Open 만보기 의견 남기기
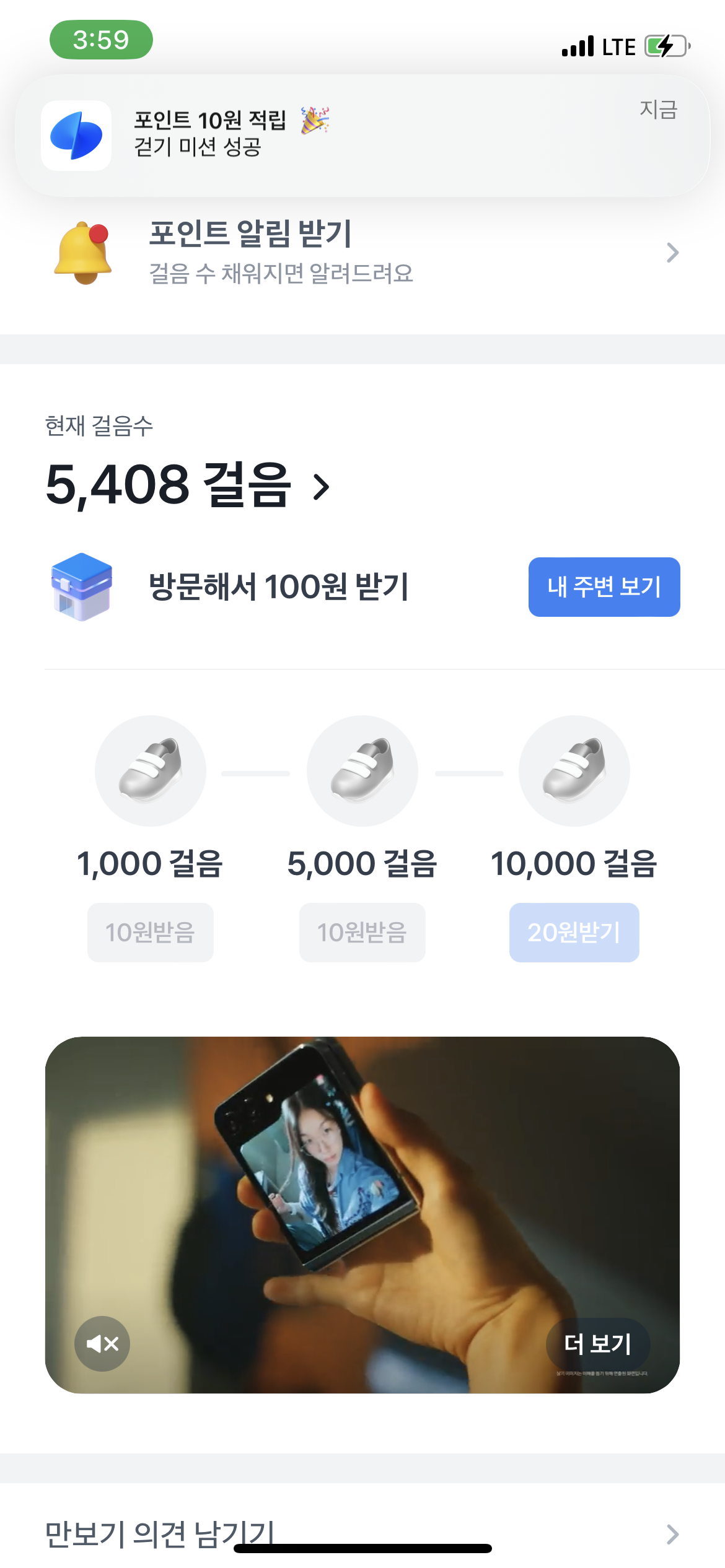This screenshot has height=1568, width=725. coord(362,1533)
